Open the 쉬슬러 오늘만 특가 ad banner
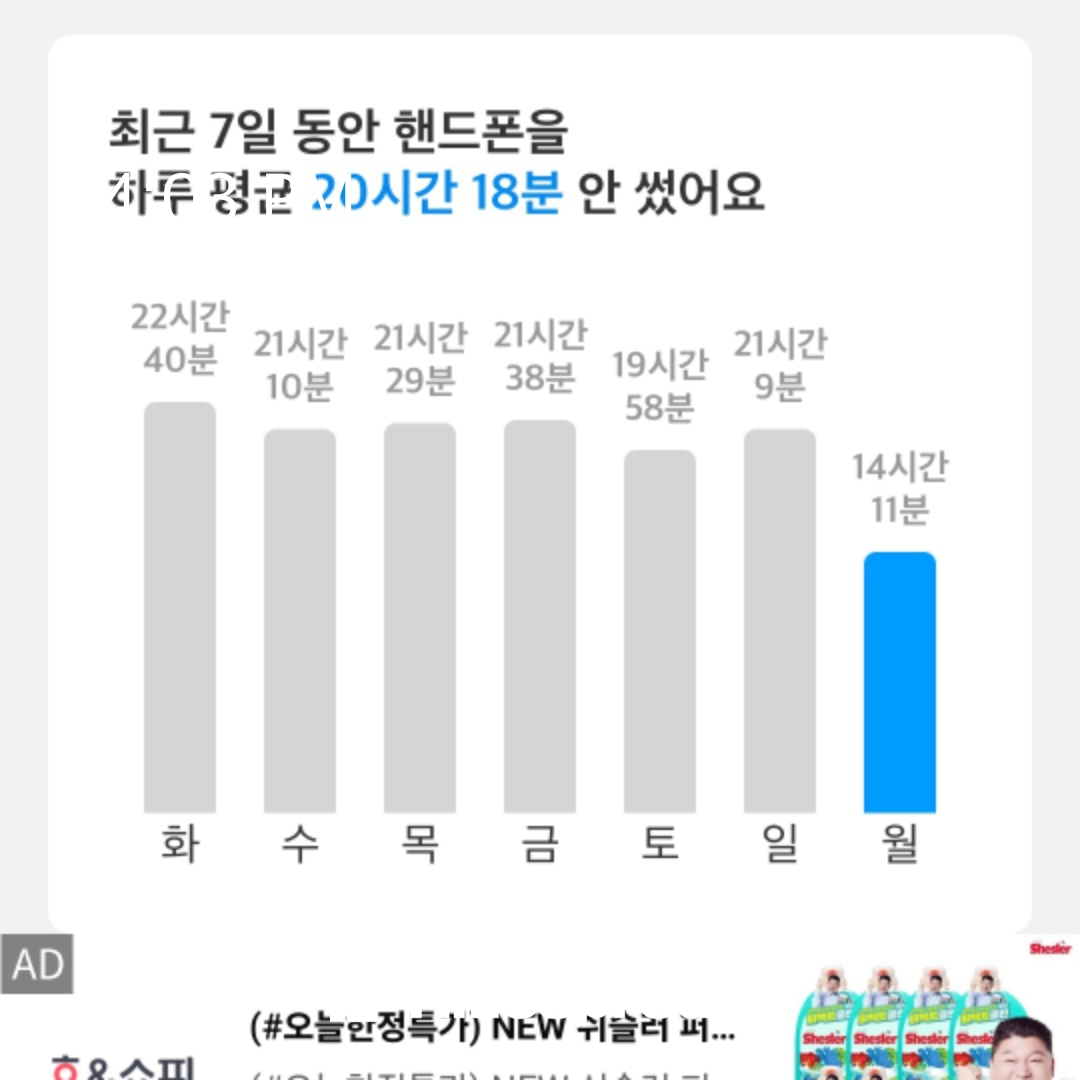Screen dimensions: 1080x1080 click(492, 1028)
